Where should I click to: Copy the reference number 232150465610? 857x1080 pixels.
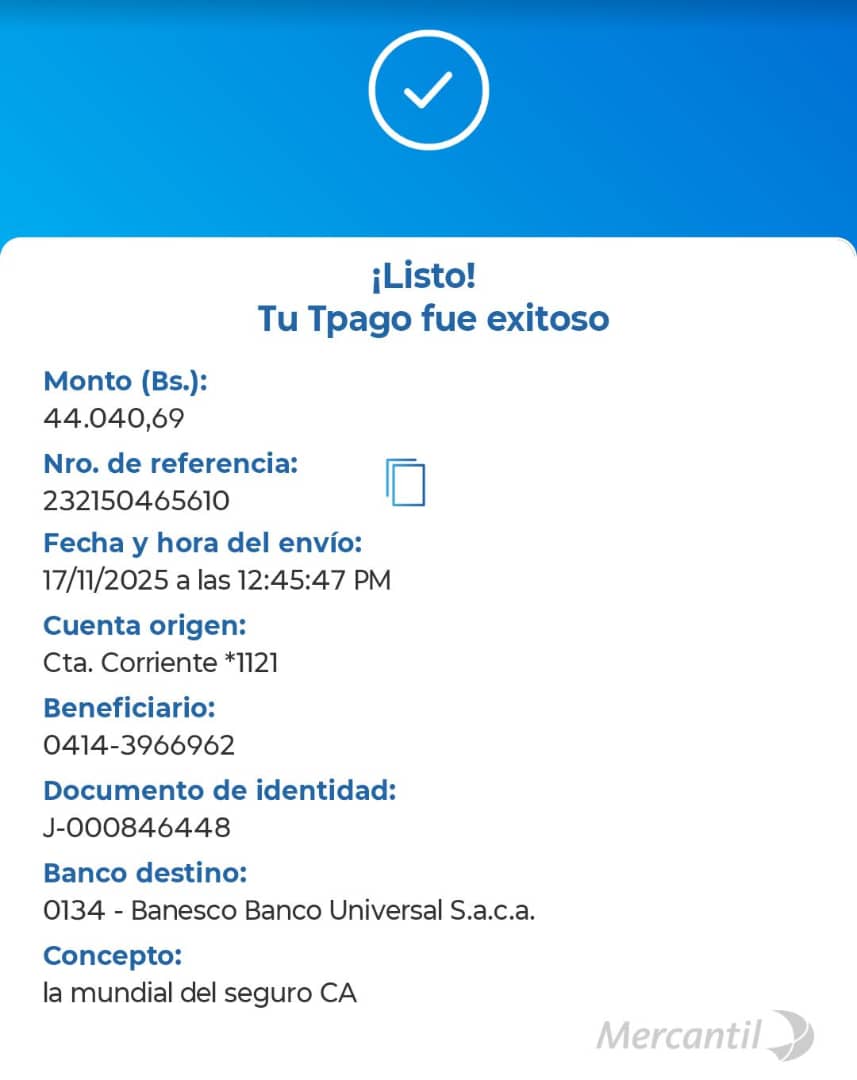click(x=406, y=482)
